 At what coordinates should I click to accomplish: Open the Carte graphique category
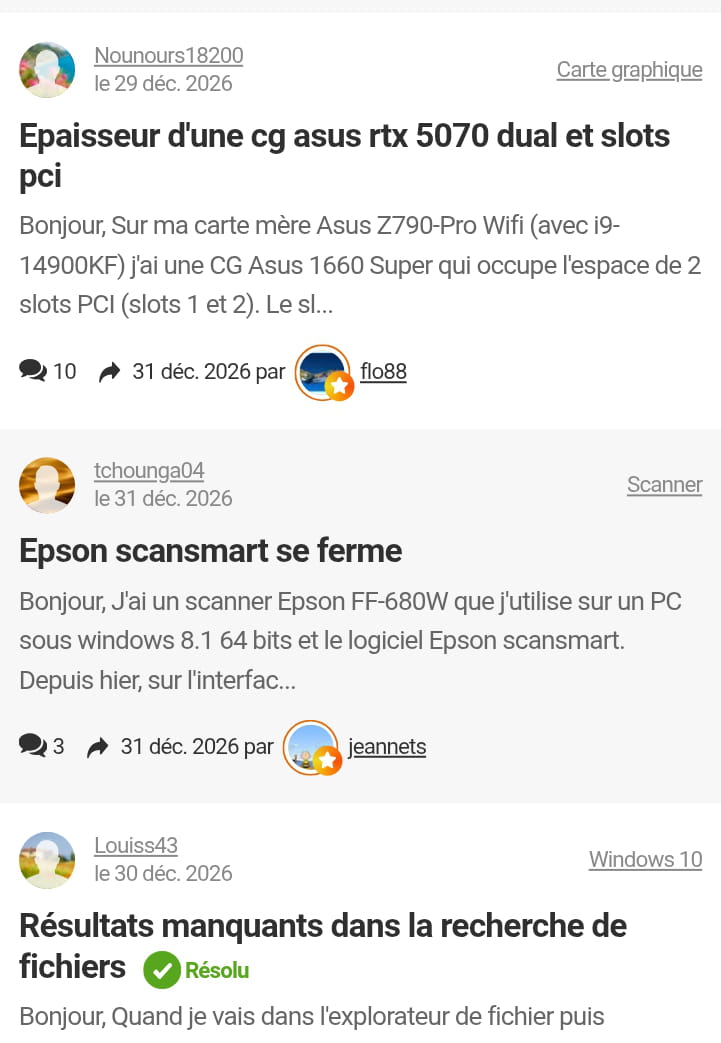pyautogui.click(x=629, y=70)
